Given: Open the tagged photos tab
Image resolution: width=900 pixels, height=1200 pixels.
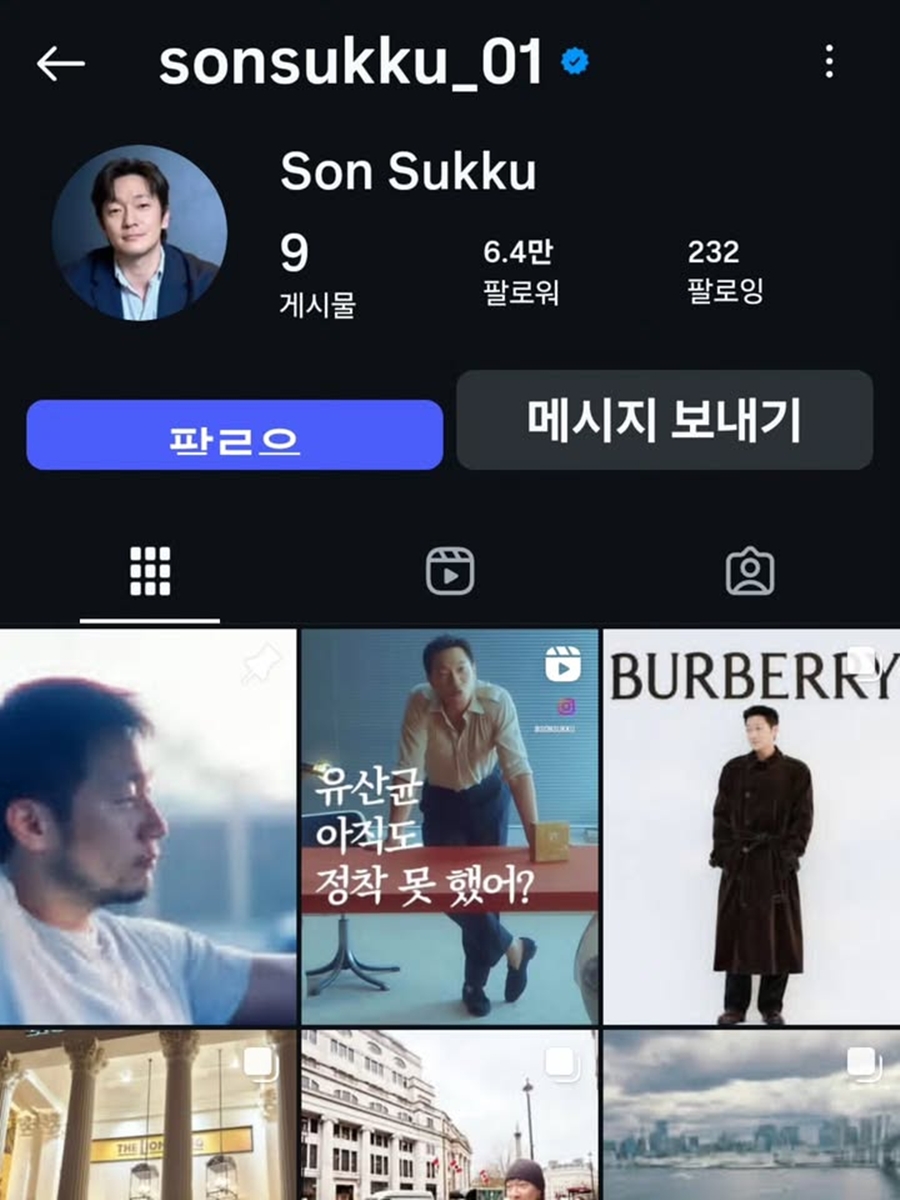Looking at the screenshot, I should 749,571.
